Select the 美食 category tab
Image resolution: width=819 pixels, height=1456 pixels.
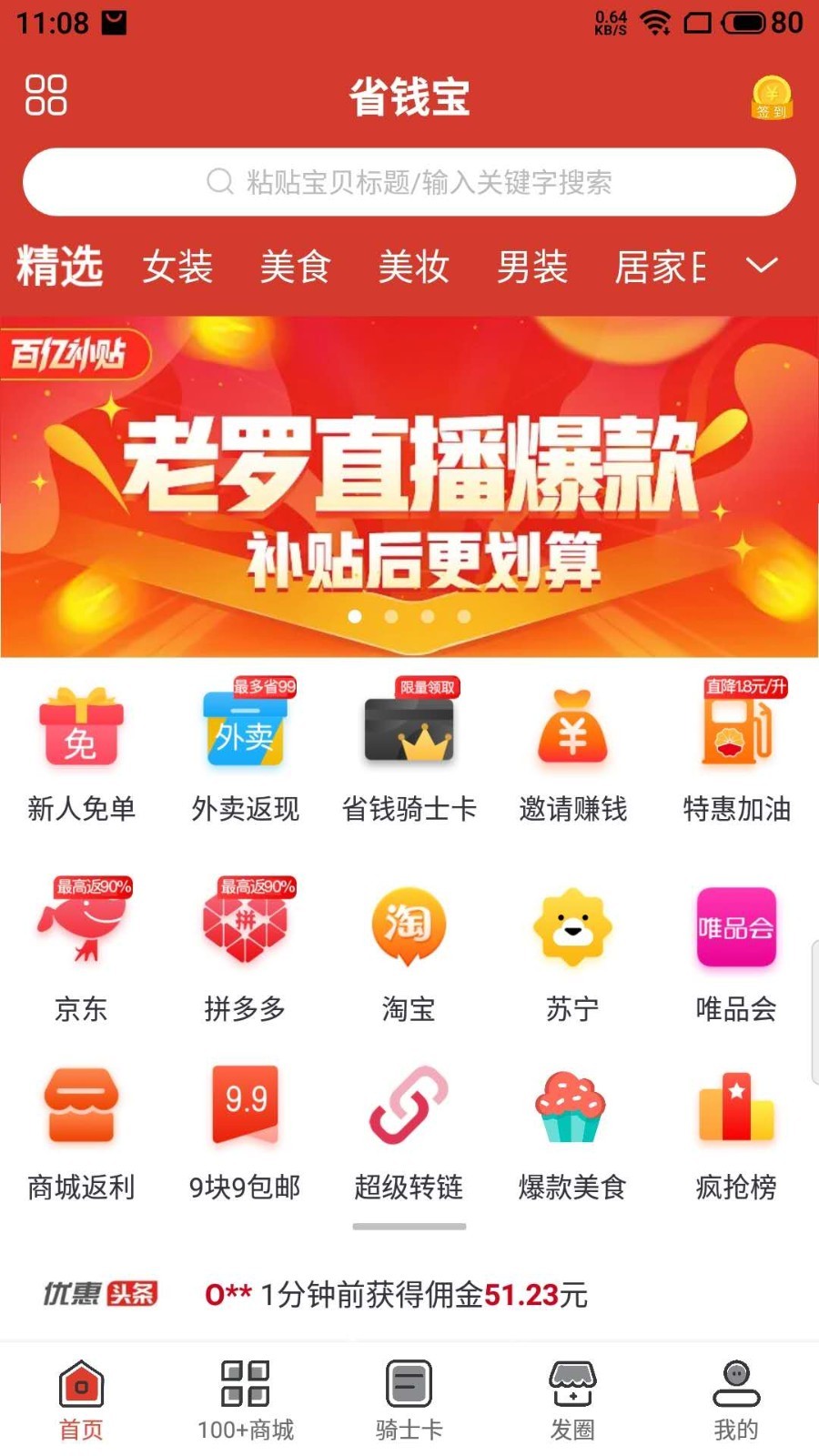(x=295, y=267)
